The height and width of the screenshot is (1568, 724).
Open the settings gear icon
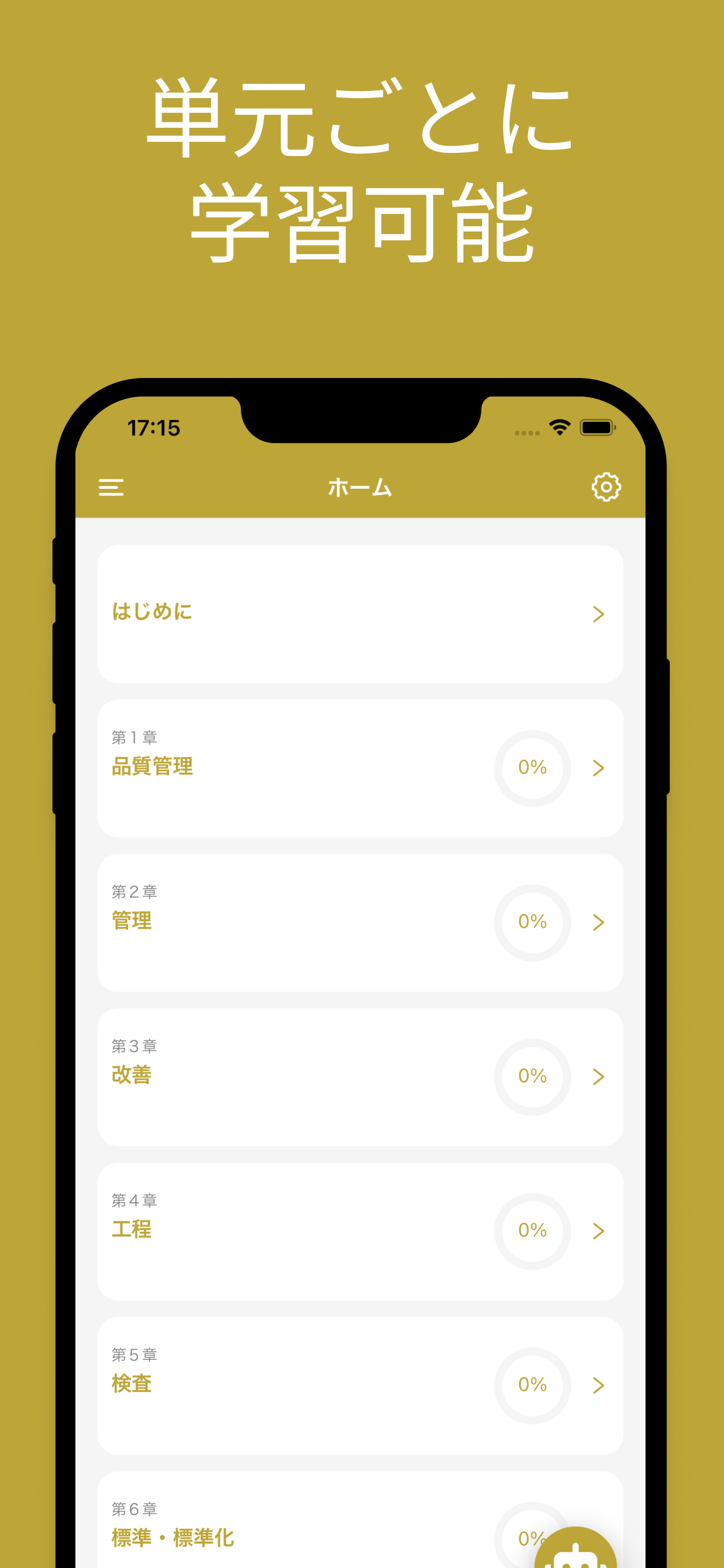point(606,487)
